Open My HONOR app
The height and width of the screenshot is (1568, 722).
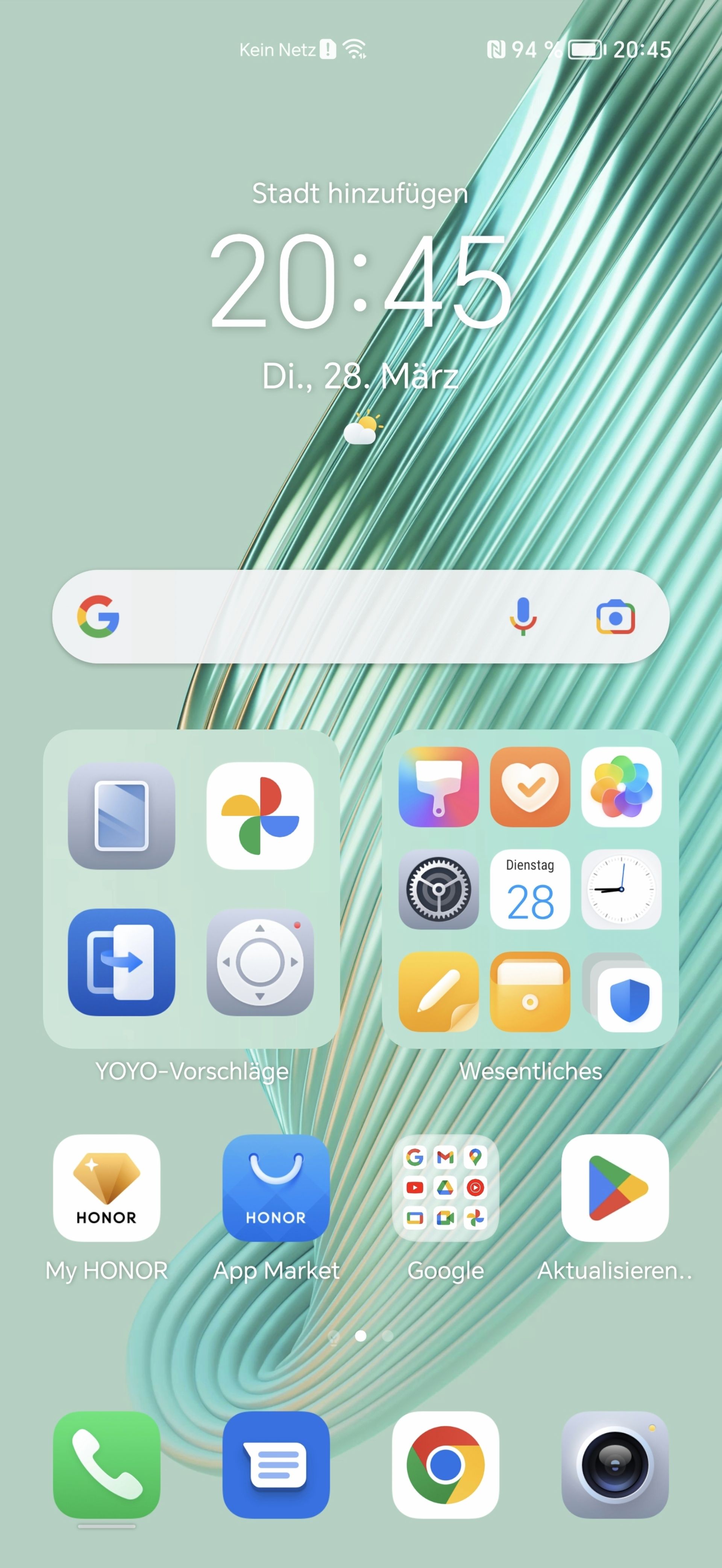tap(106, 1188)
